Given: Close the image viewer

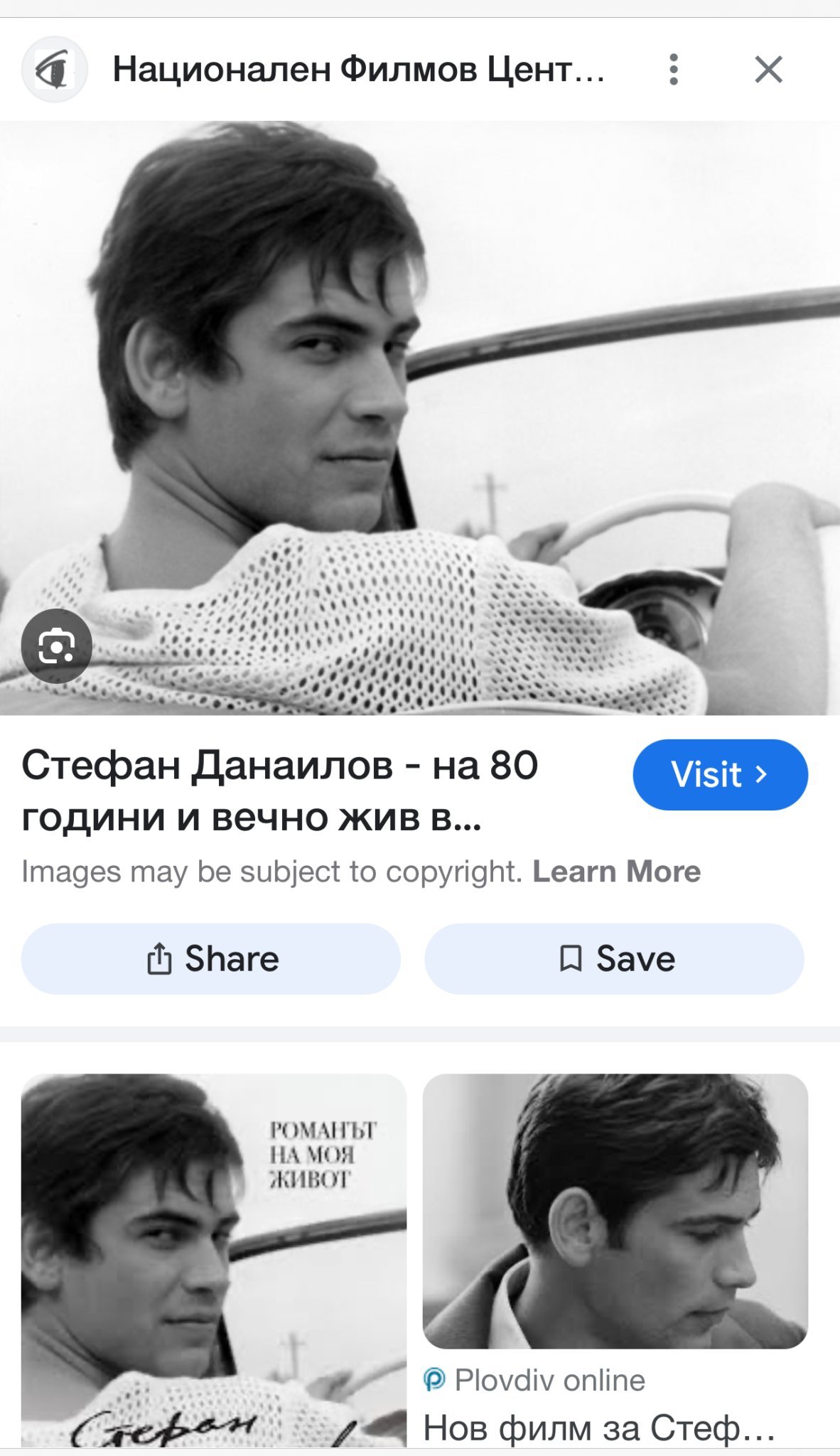Looking at the screenshot, I should [768, 70].
